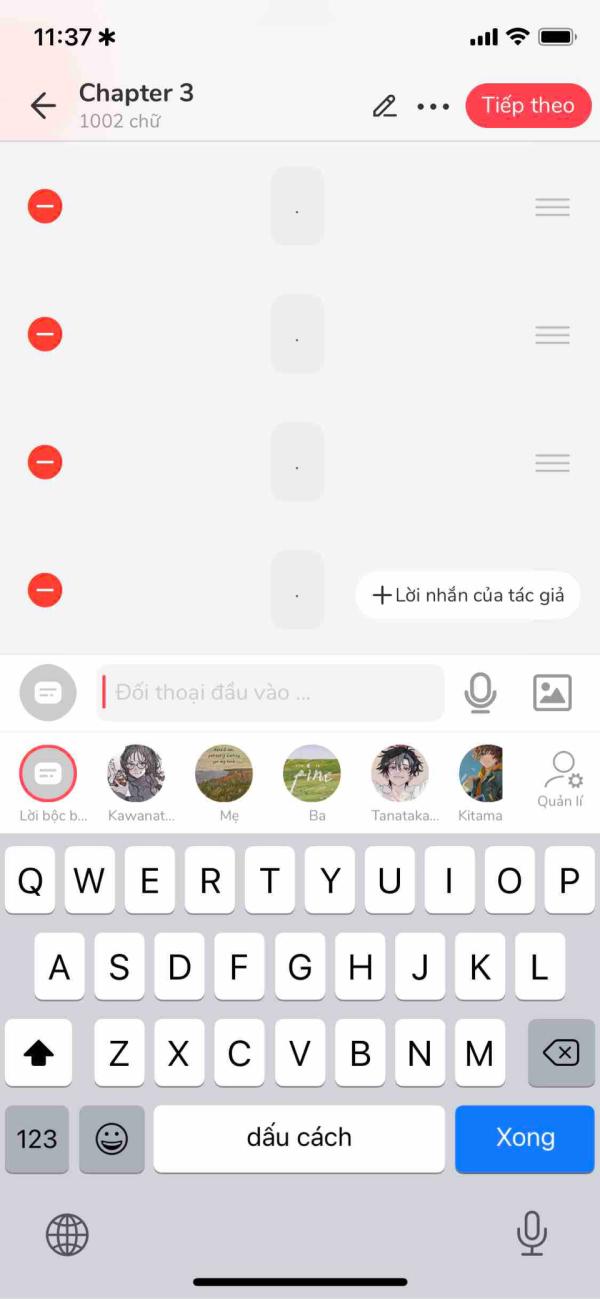Select the Tanataka... character
The height and width of the screenshot is (1299, 600).
pos(400,774)
